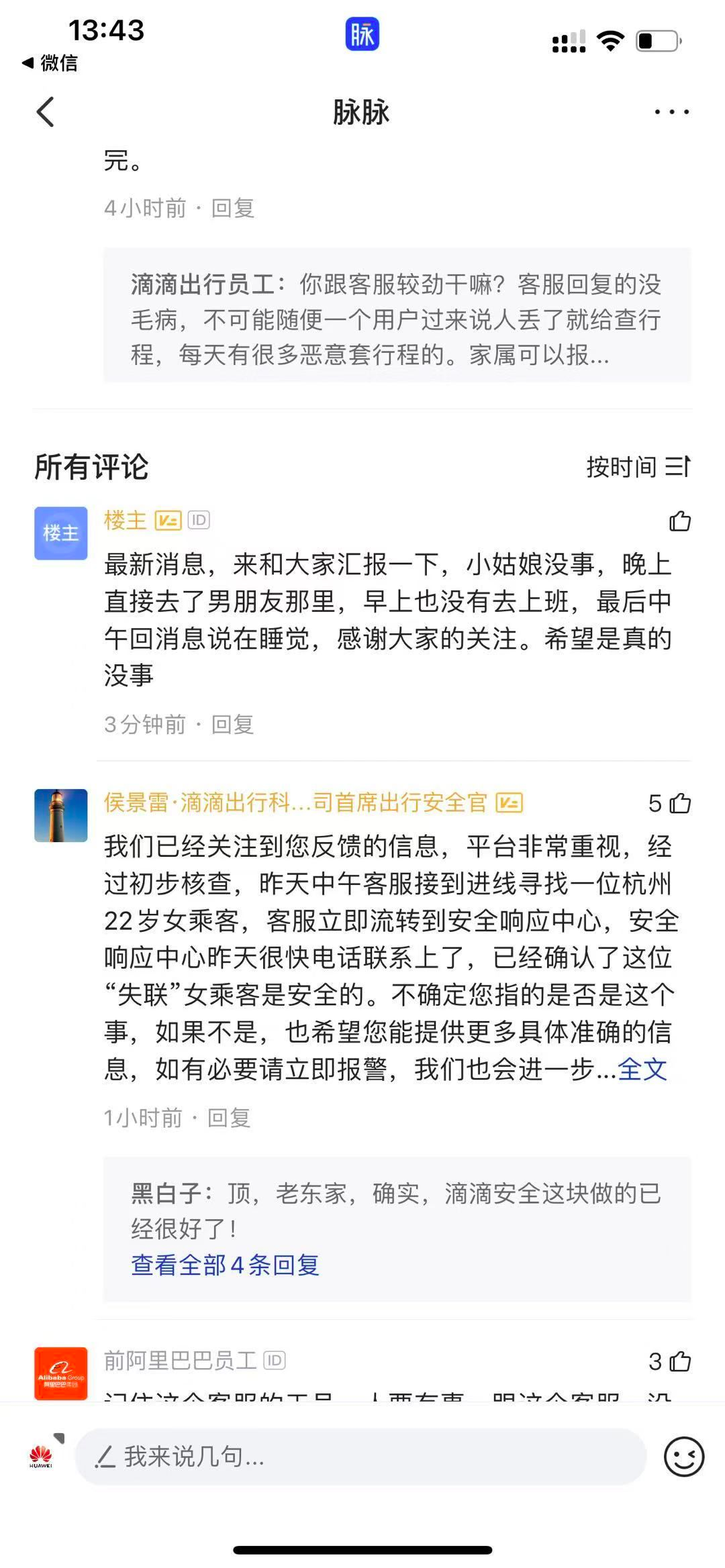Screen dimensions: 725x1568
Task: Open the three-dot overflow menu
Action: 671,112
